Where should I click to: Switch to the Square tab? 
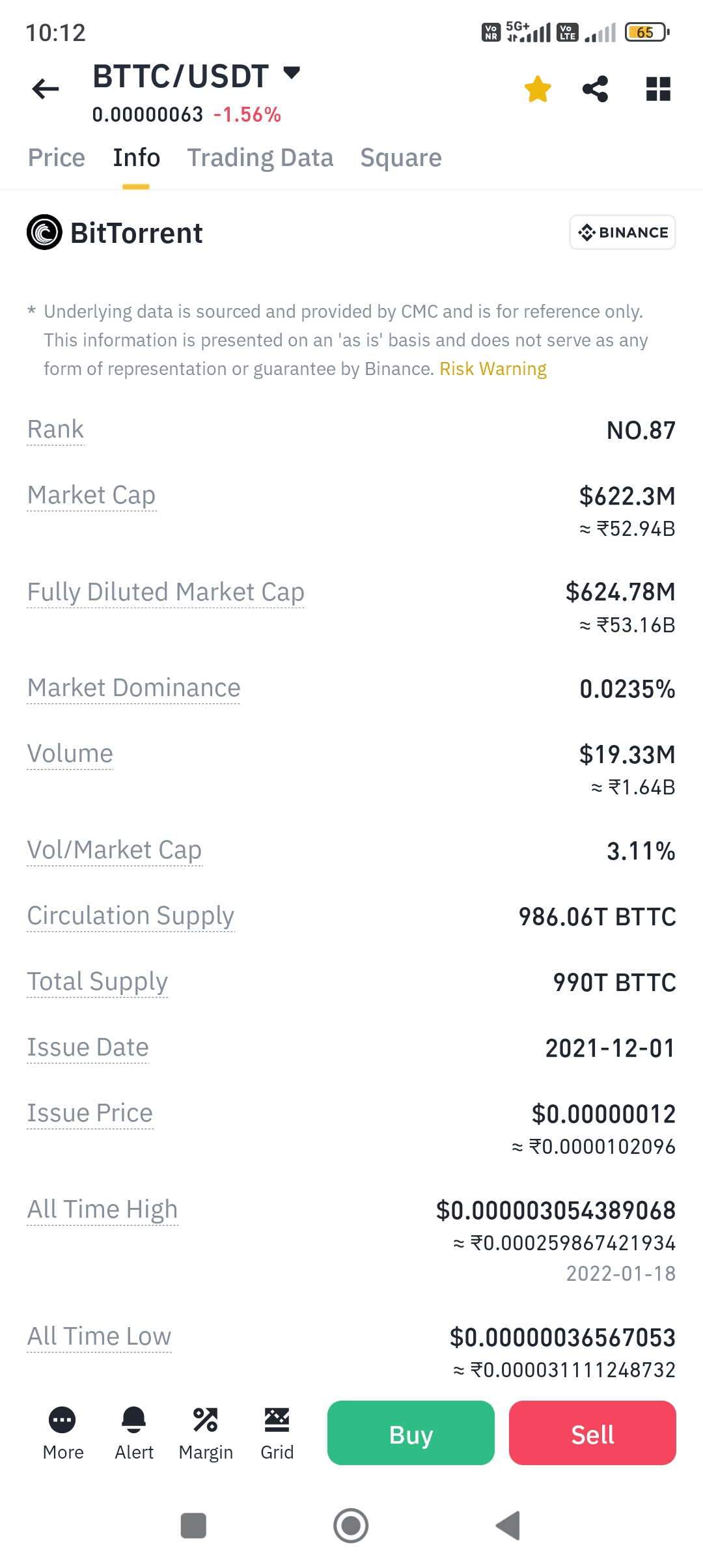401,158
